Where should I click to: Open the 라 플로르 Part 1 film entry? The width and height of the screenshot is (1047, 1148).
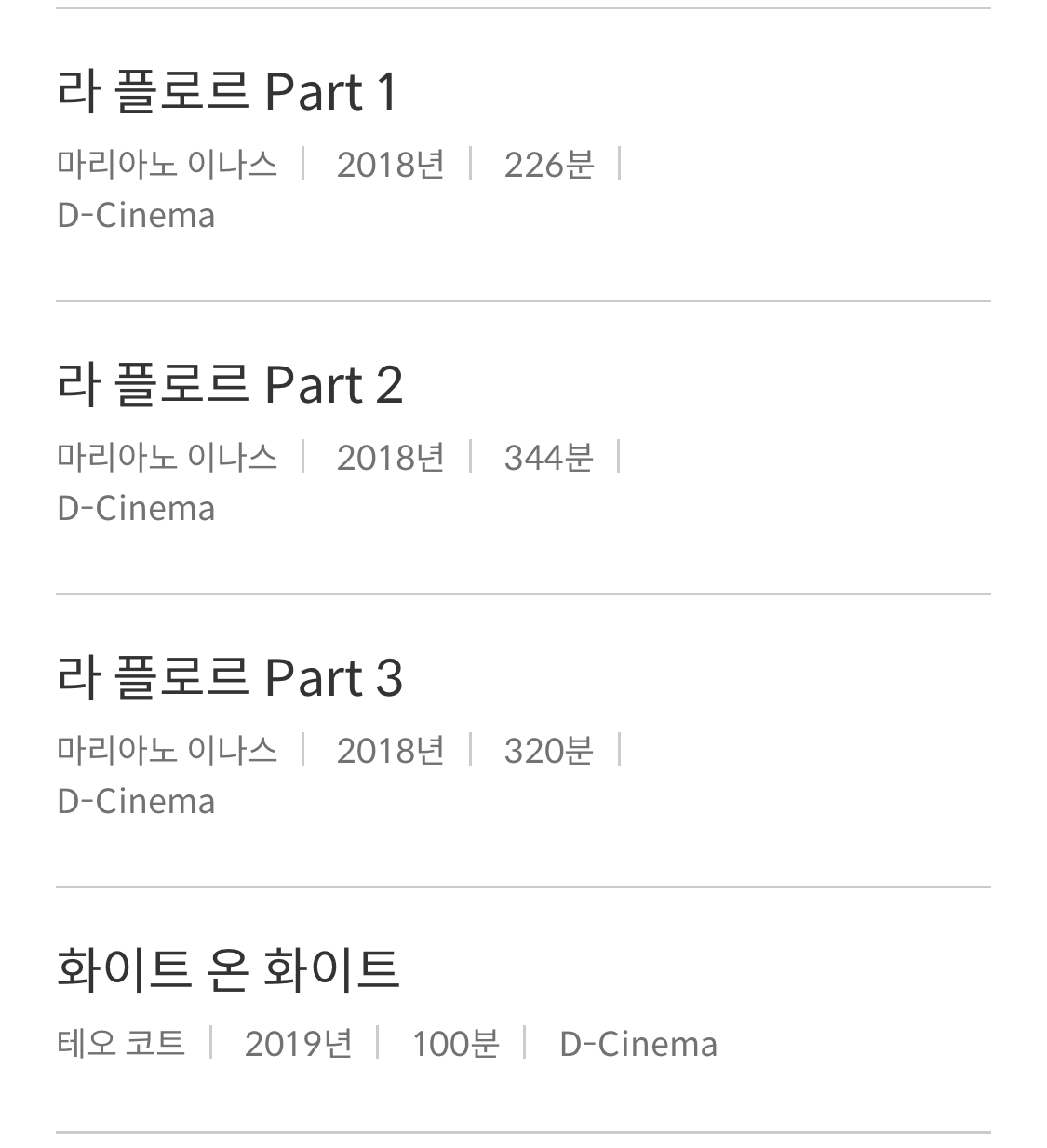pos(228,93)
